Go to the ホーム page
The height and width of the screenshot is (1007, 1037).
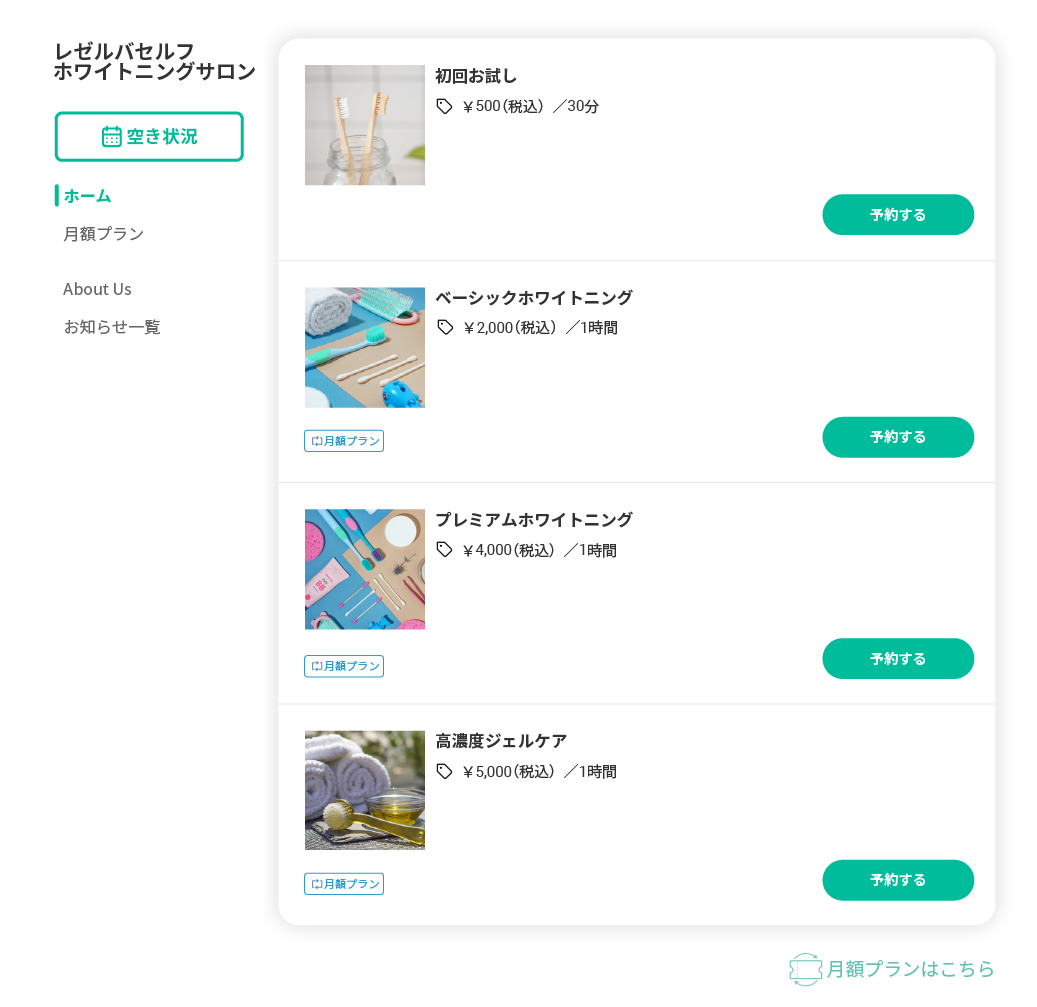[87, 196]
